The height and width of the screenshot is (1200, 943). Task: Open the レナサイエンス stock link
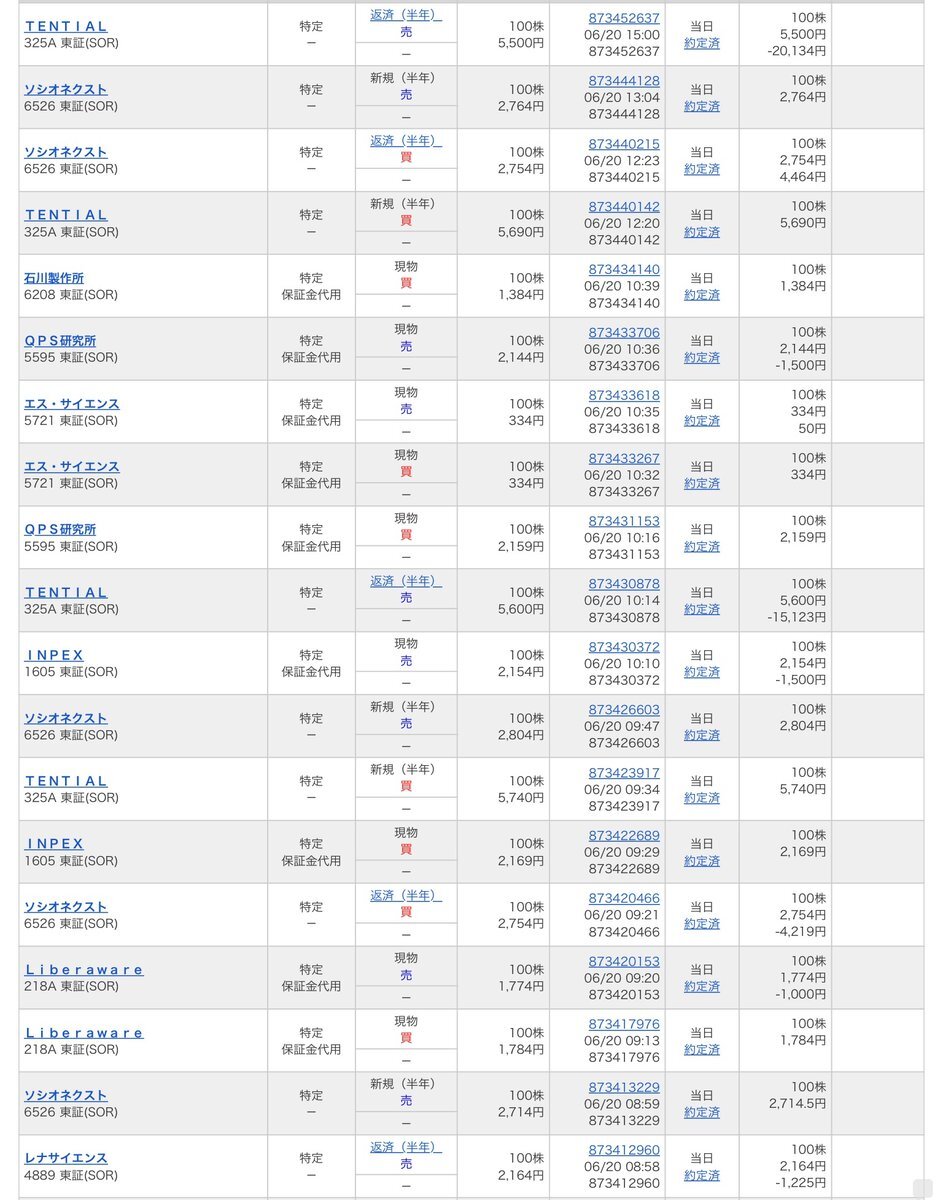point(65,1158)
